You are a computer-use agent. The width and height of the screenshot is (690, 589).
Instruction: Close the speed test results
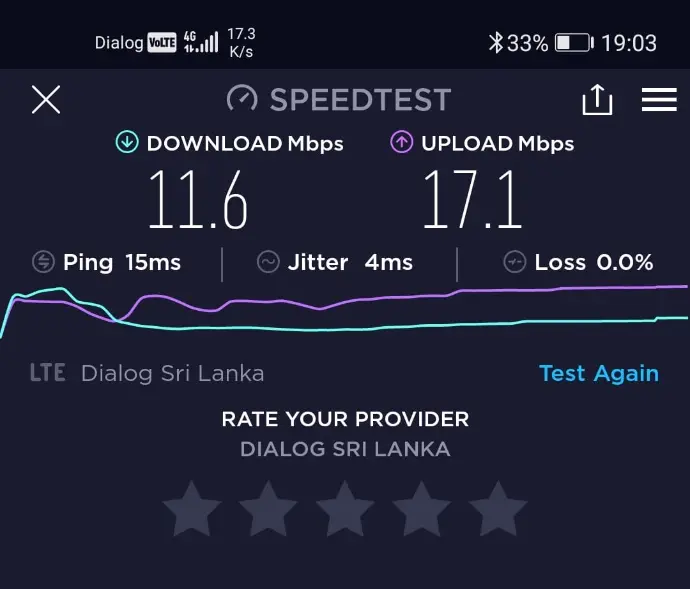pyautogui.click(x=46, y=100)
